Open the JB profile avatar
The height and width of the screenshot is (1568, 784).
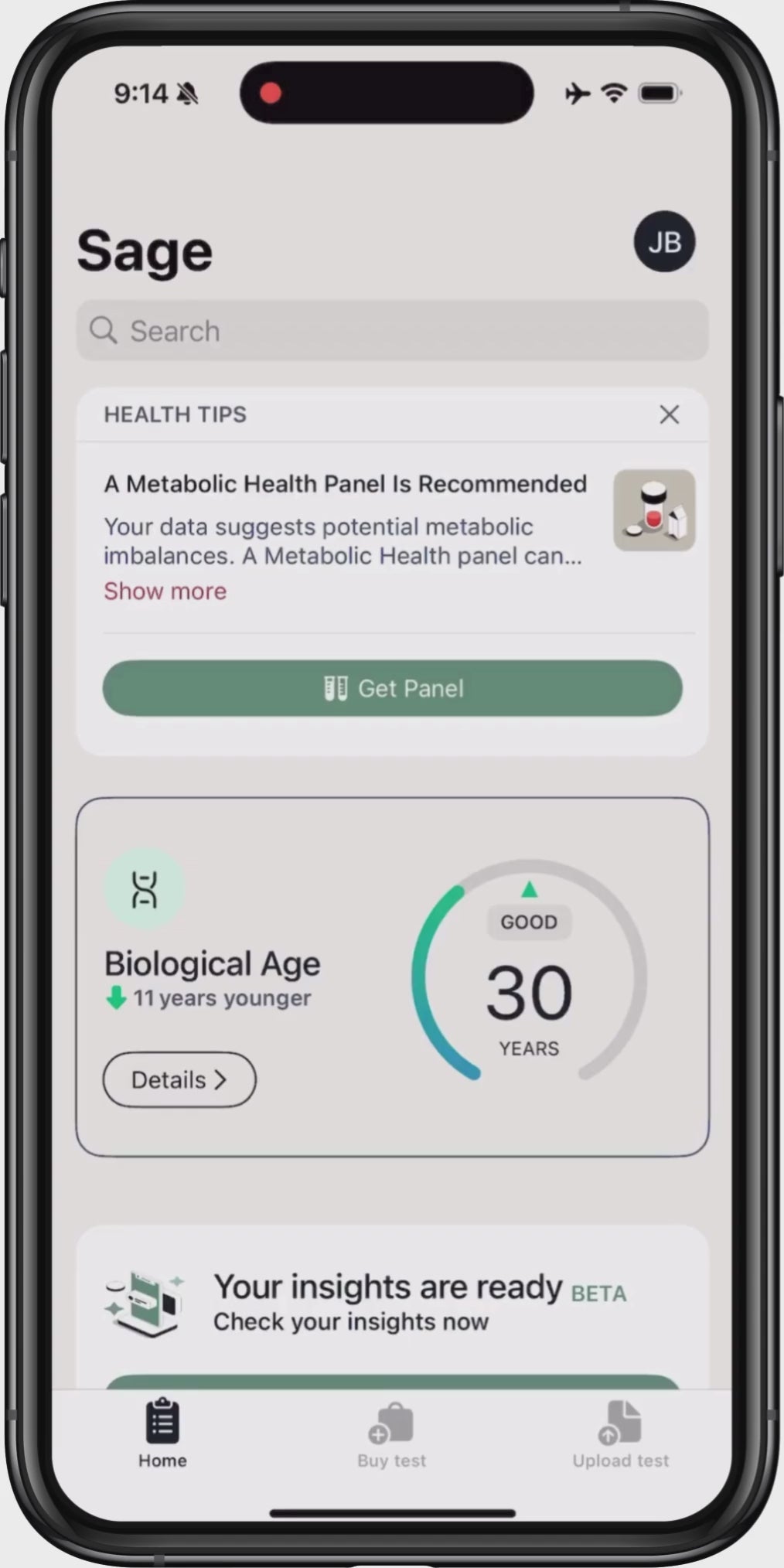pyautogui.click(x=664, y=242)
